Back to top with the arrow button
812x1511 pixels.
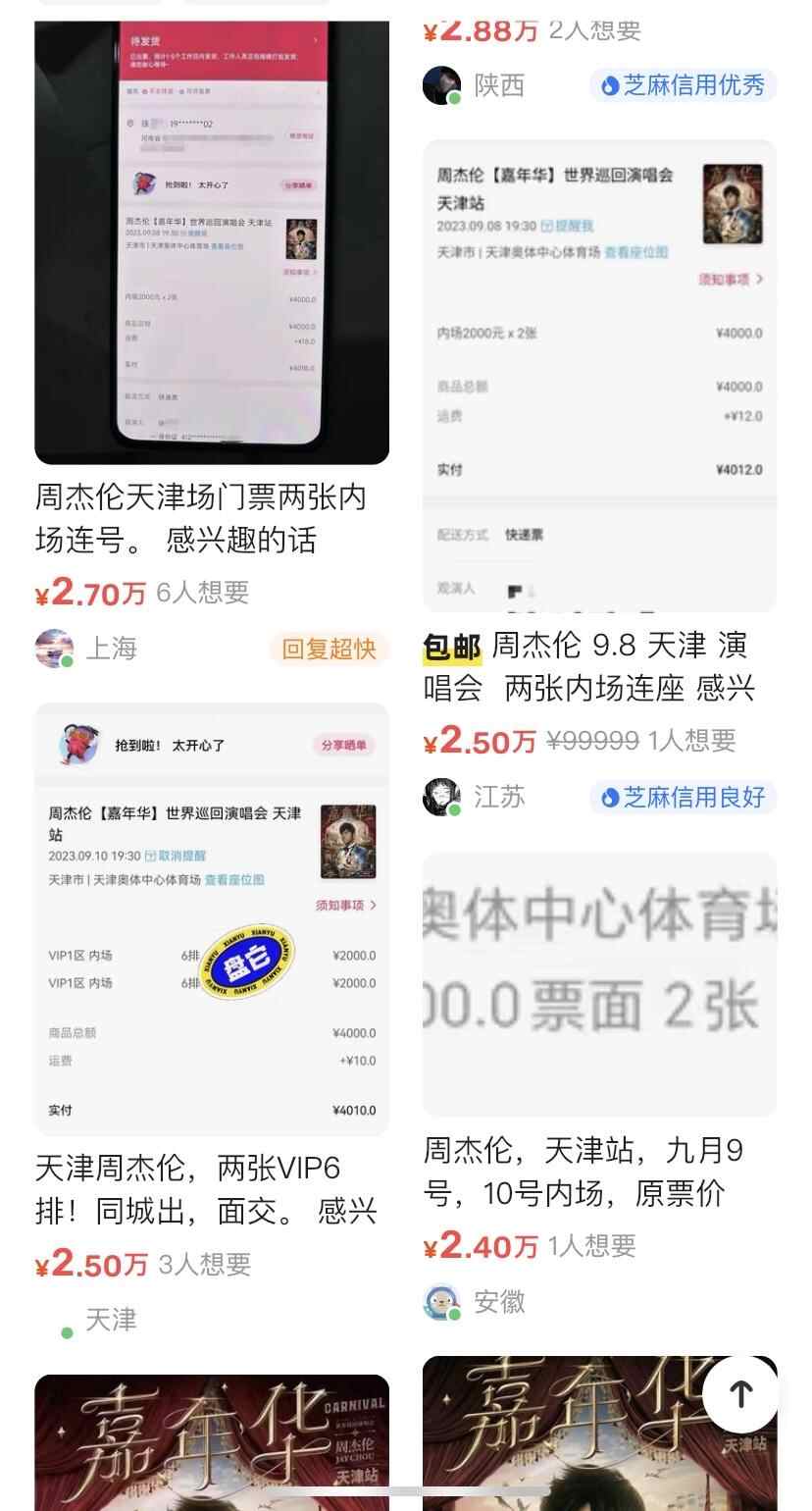pos(740,1394)
